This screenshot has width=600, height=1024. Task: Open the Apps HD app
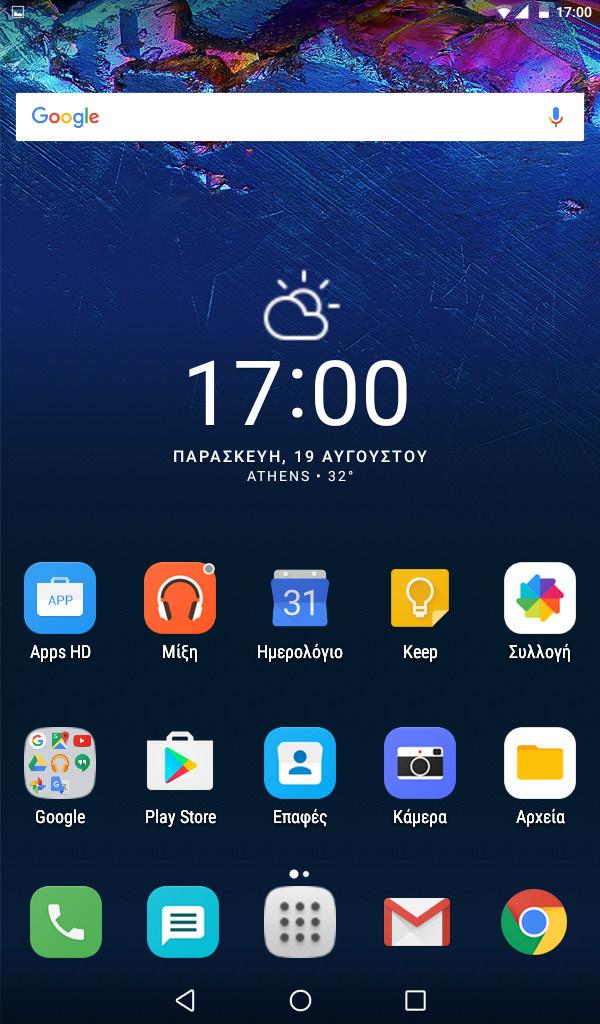pyautogui.click(x=60, y=599)
